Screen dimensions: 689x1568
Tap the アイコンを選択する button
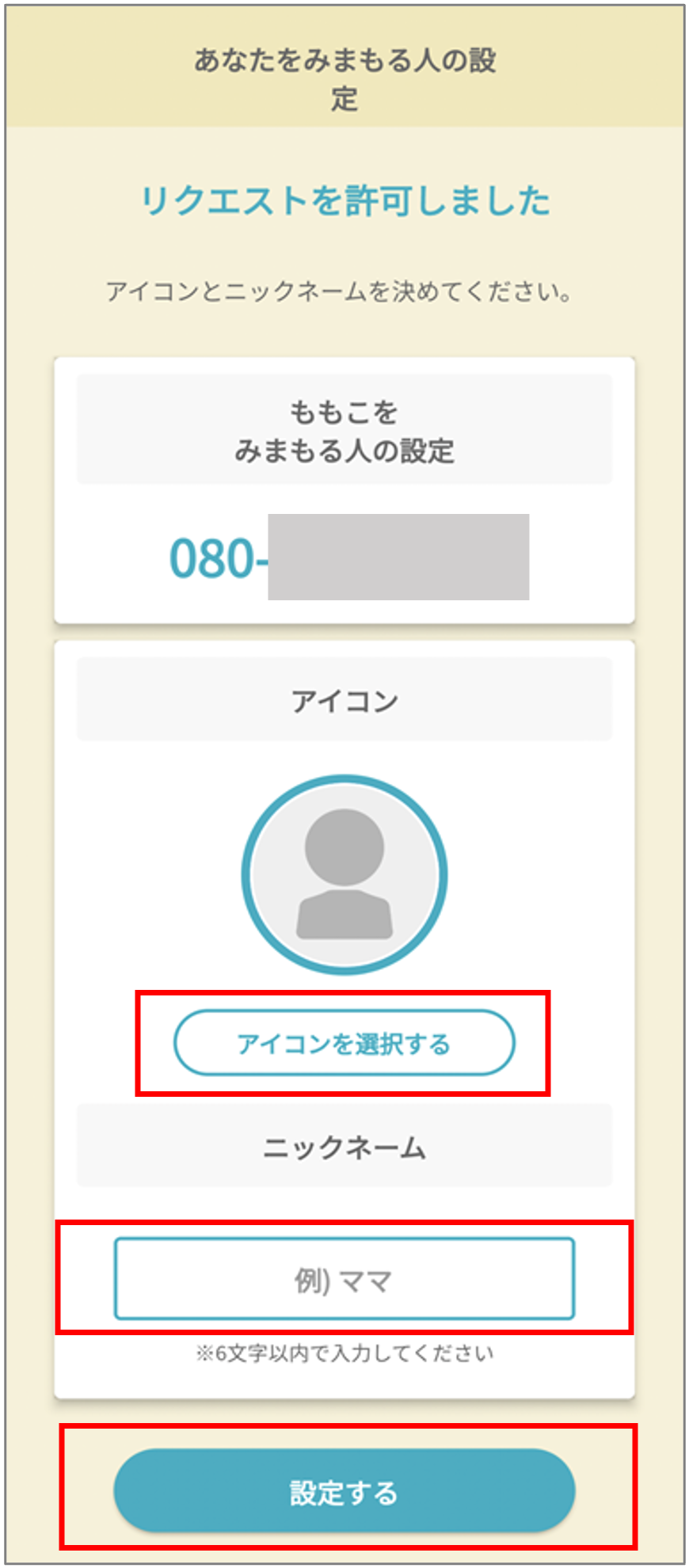[x=344, y=1043]
